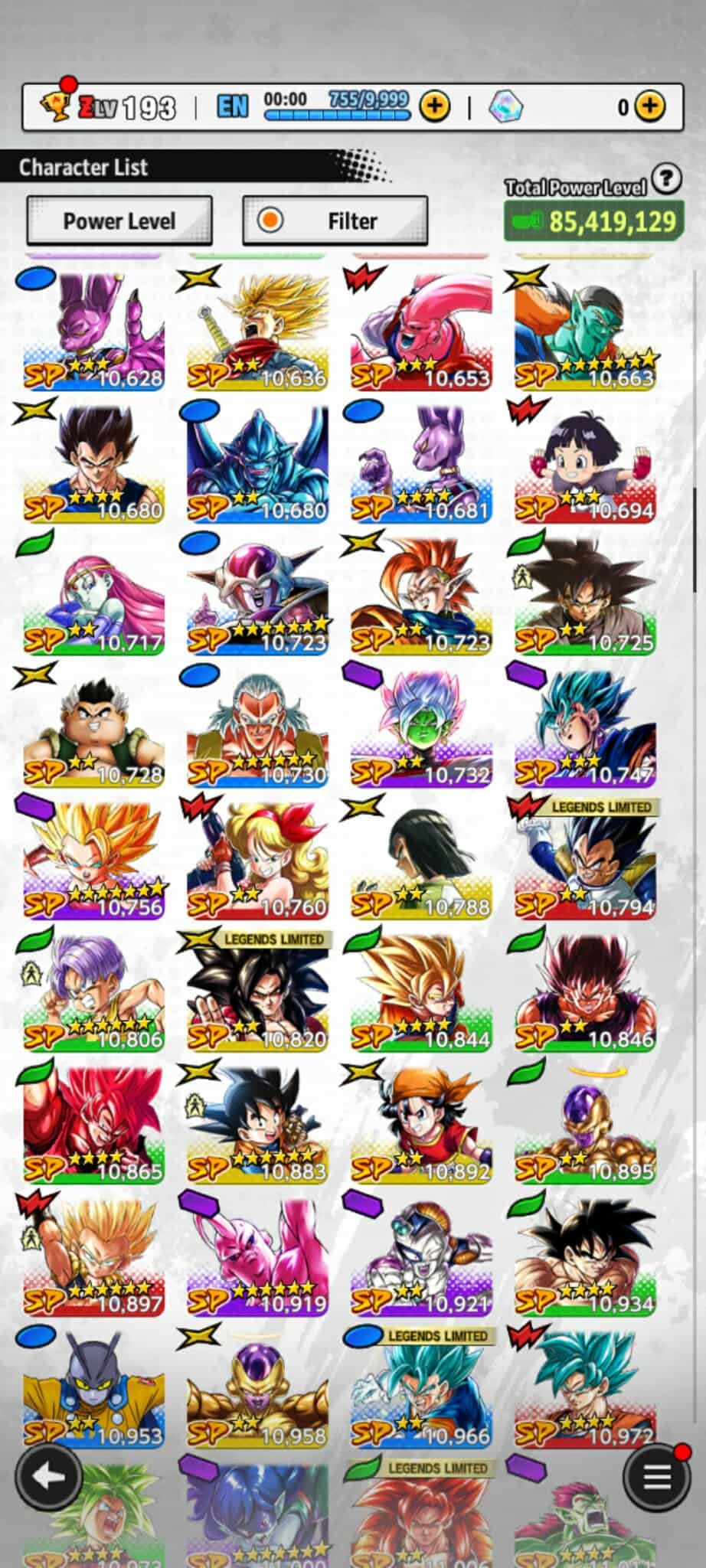
Task: Open the hamburger menu button
Action: (656, 1476)
